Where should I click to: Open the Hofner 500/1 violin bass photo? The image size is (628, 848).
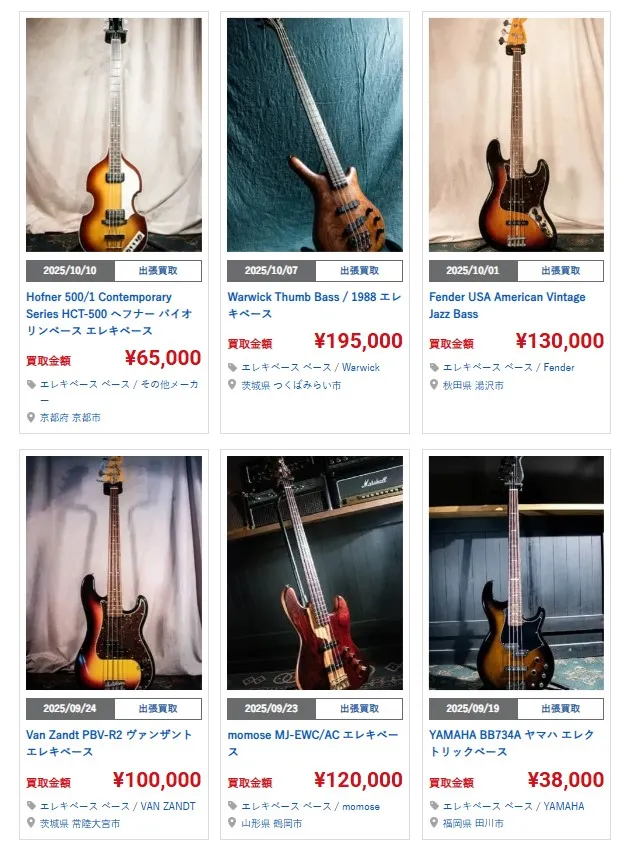click(x=113, y=135)
